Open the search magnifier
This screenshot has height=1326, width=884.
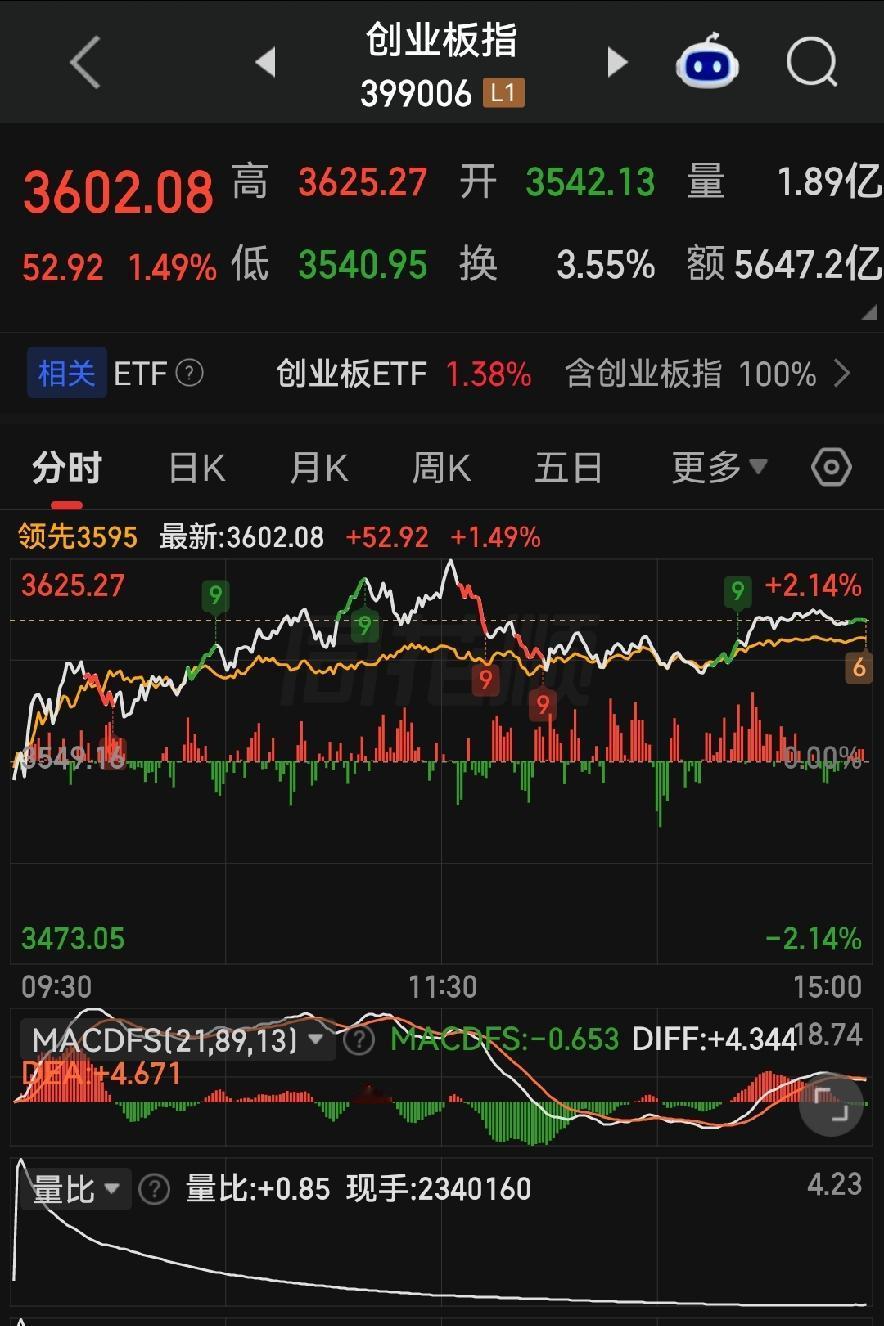pos(812,62)
